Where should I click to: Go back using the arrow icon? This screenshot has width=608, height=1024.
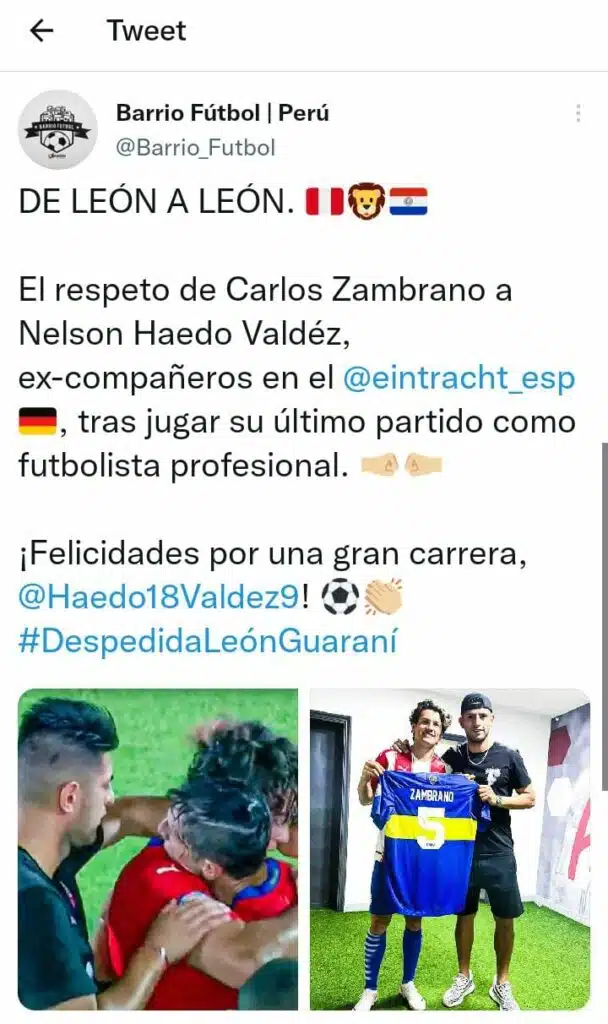pyautogui.click(x=41, y=31)
